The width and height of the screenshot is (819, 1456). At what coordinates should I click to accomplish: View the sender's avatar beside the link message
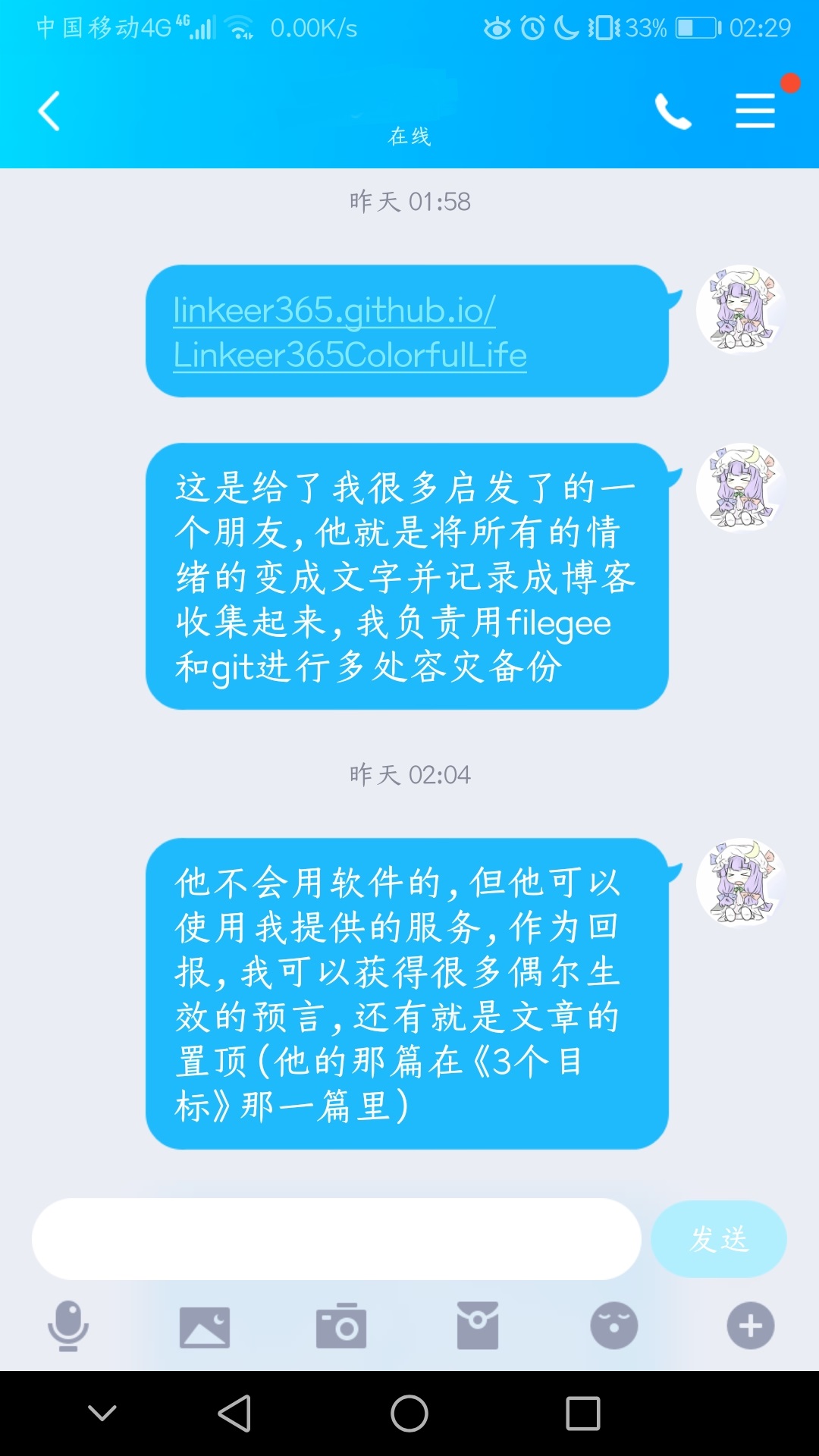click(739, 309)
